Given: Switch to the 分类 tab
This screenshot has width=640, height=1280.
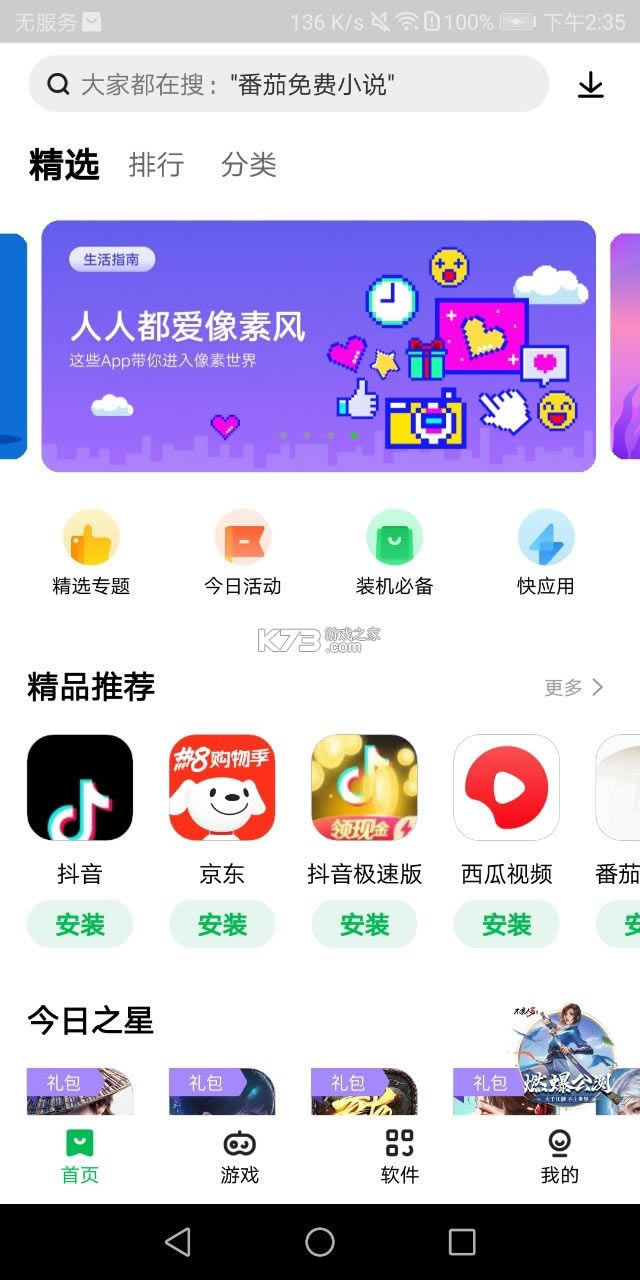Looking at the screenshot, I should 248,165.
